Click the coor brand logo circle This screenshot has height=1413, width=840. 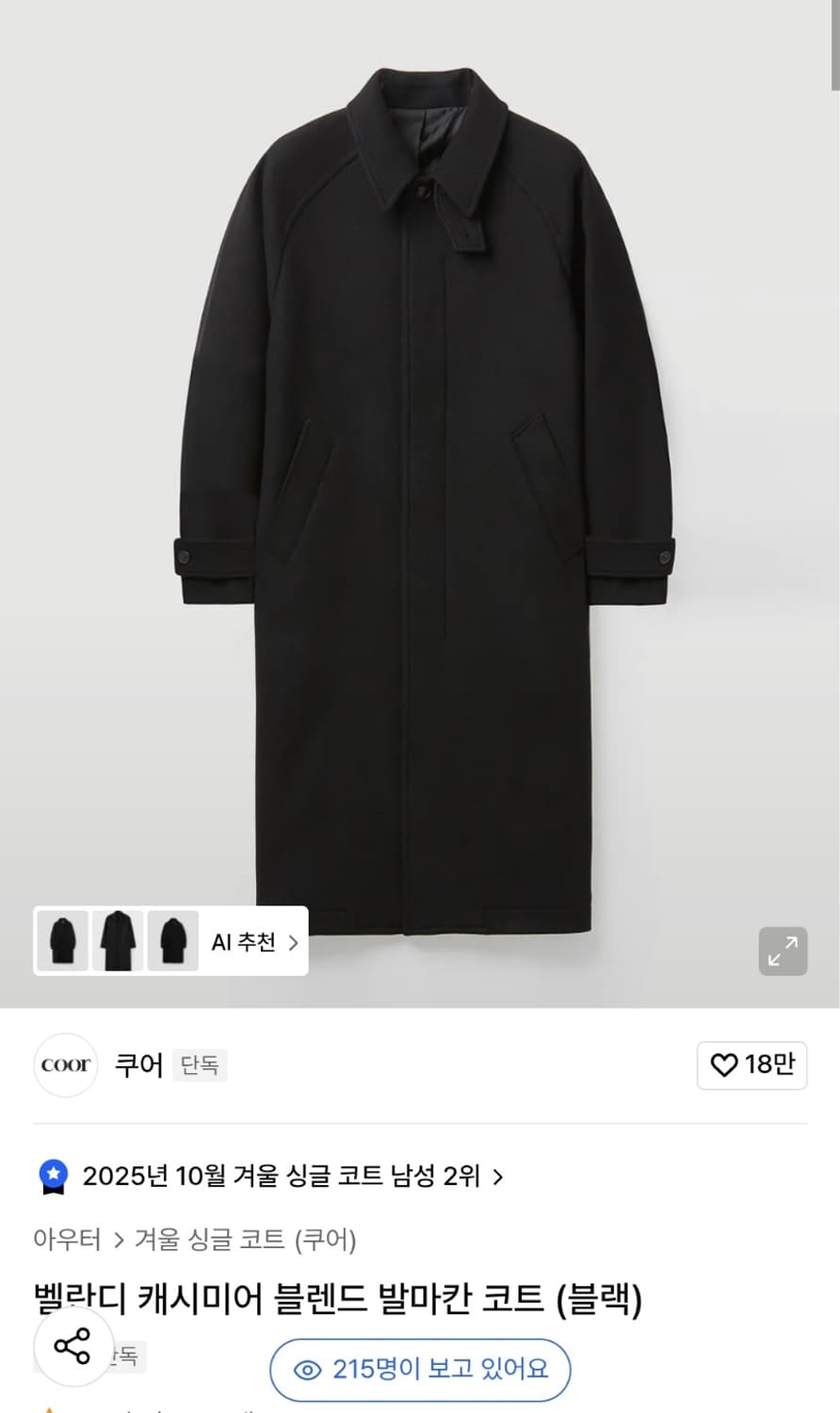click(x=65, y=1065)
